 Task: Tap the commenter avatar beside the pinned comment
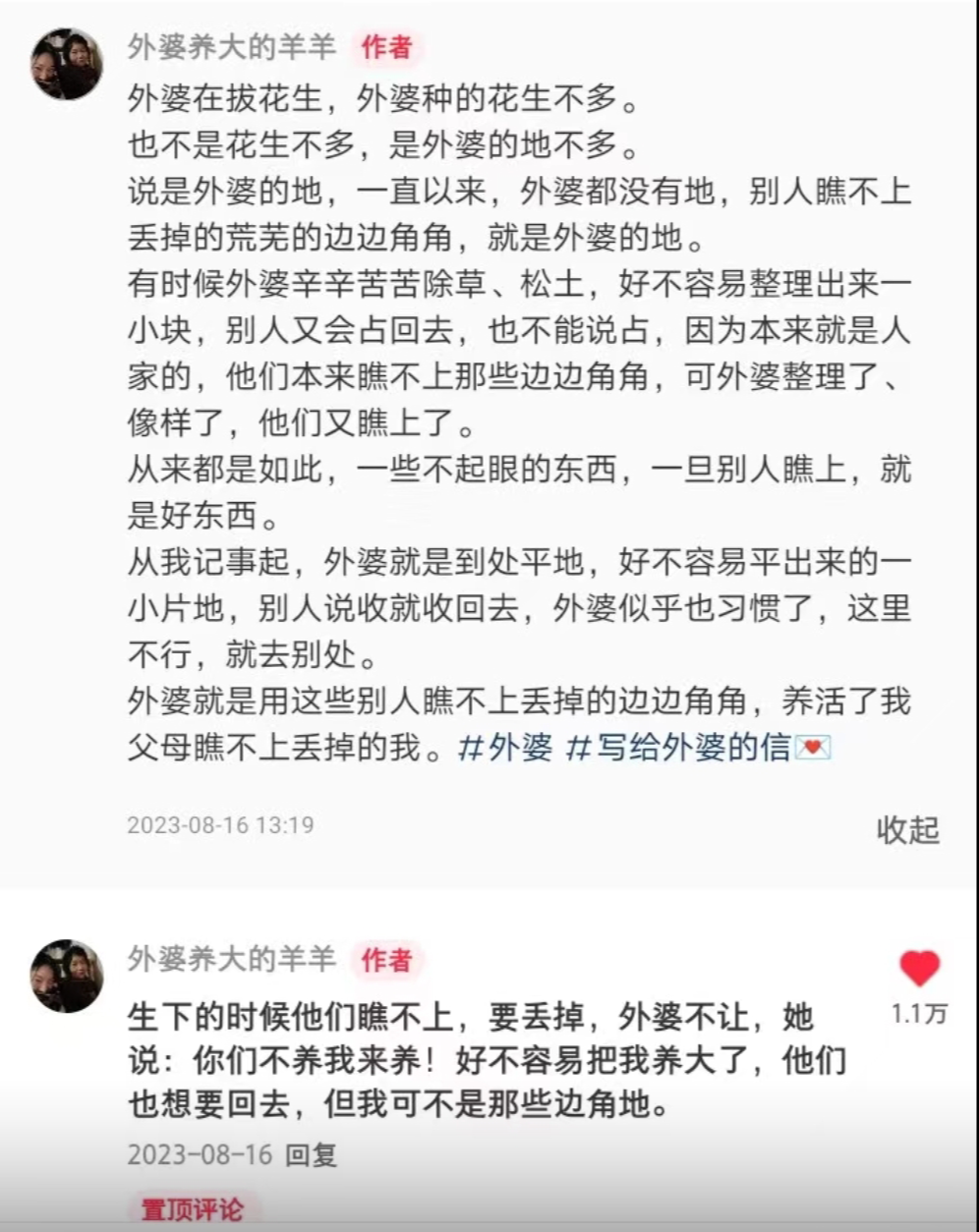[67, 975]
